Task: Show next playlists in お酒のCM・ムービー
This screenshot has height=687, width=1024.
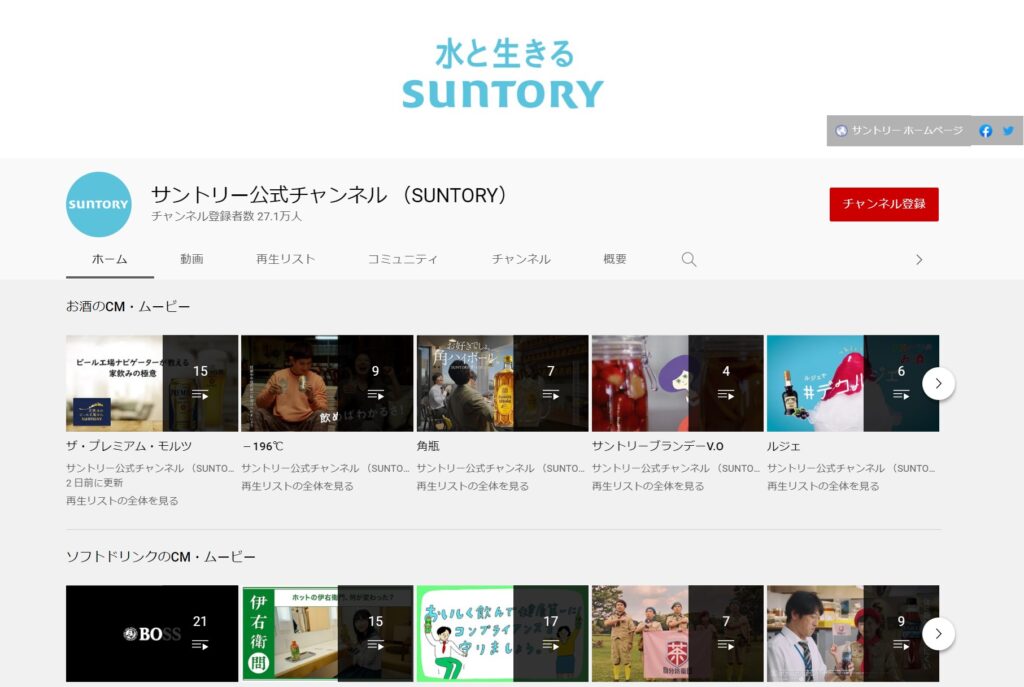Action: [938, 383]
